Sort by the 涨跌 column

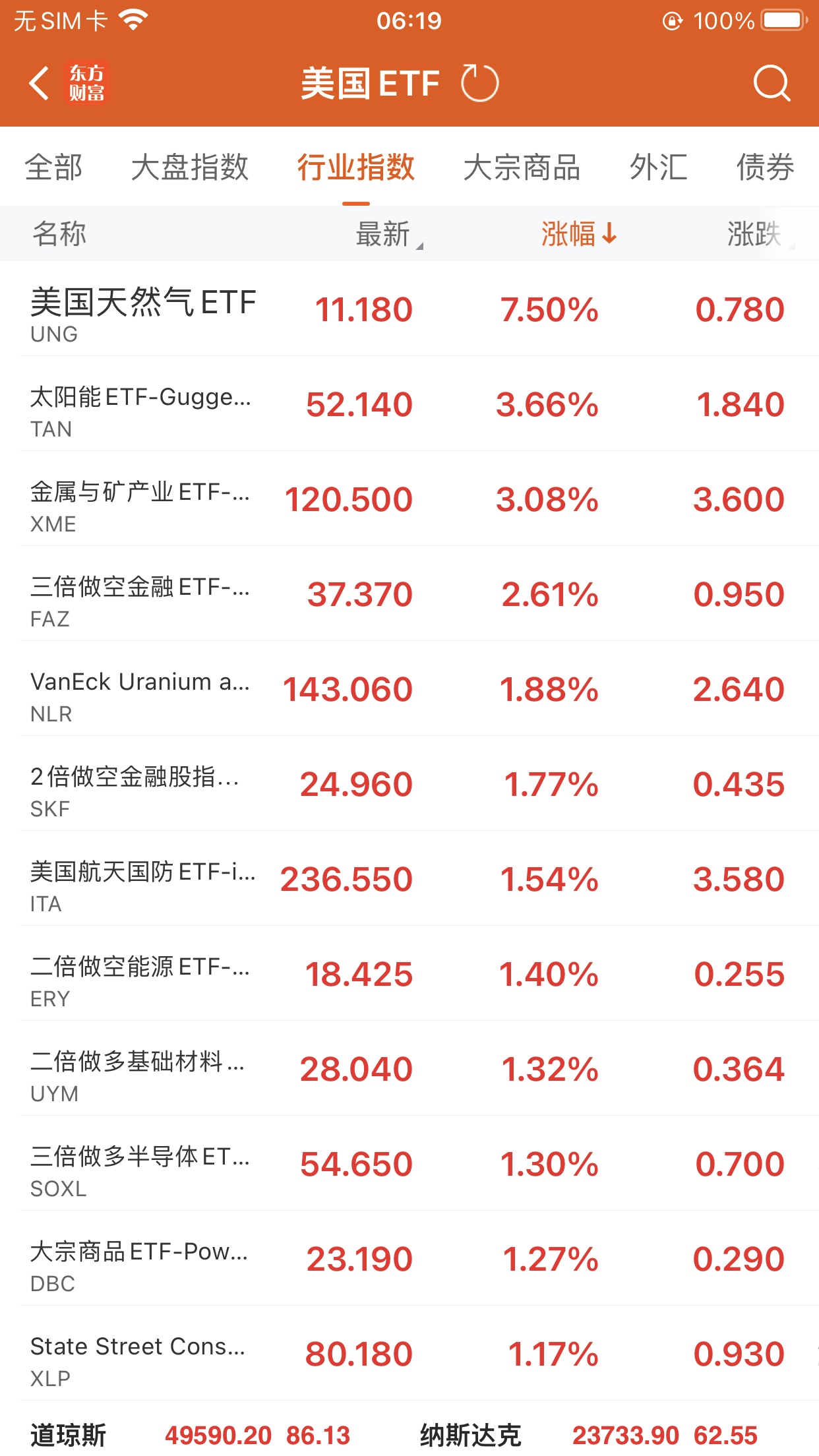pyautogui.click(x=756, y=234)
